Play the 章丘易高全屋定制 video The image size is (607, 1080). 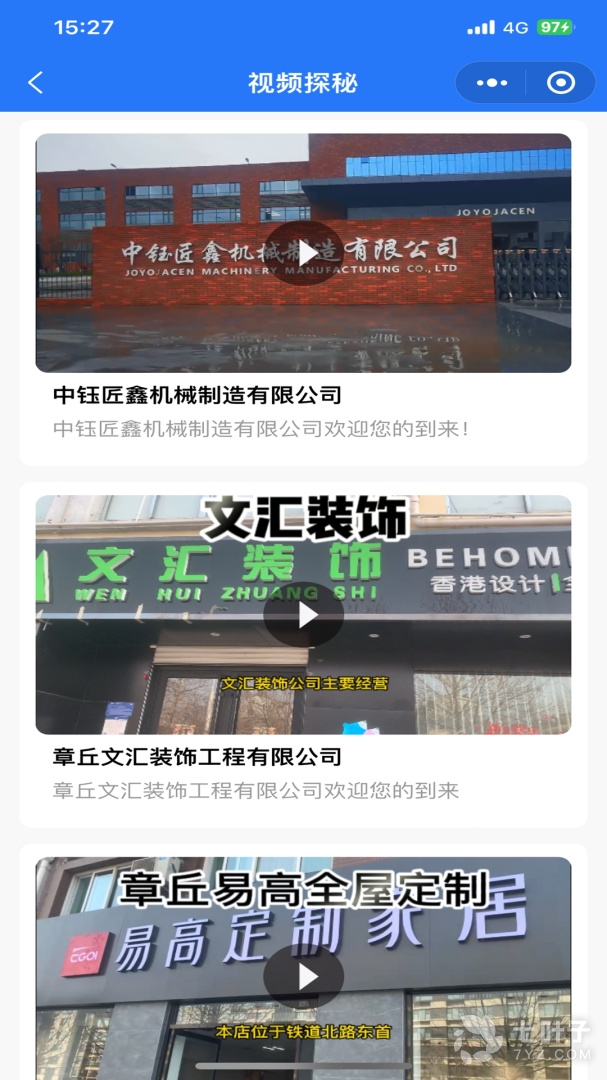304,976
